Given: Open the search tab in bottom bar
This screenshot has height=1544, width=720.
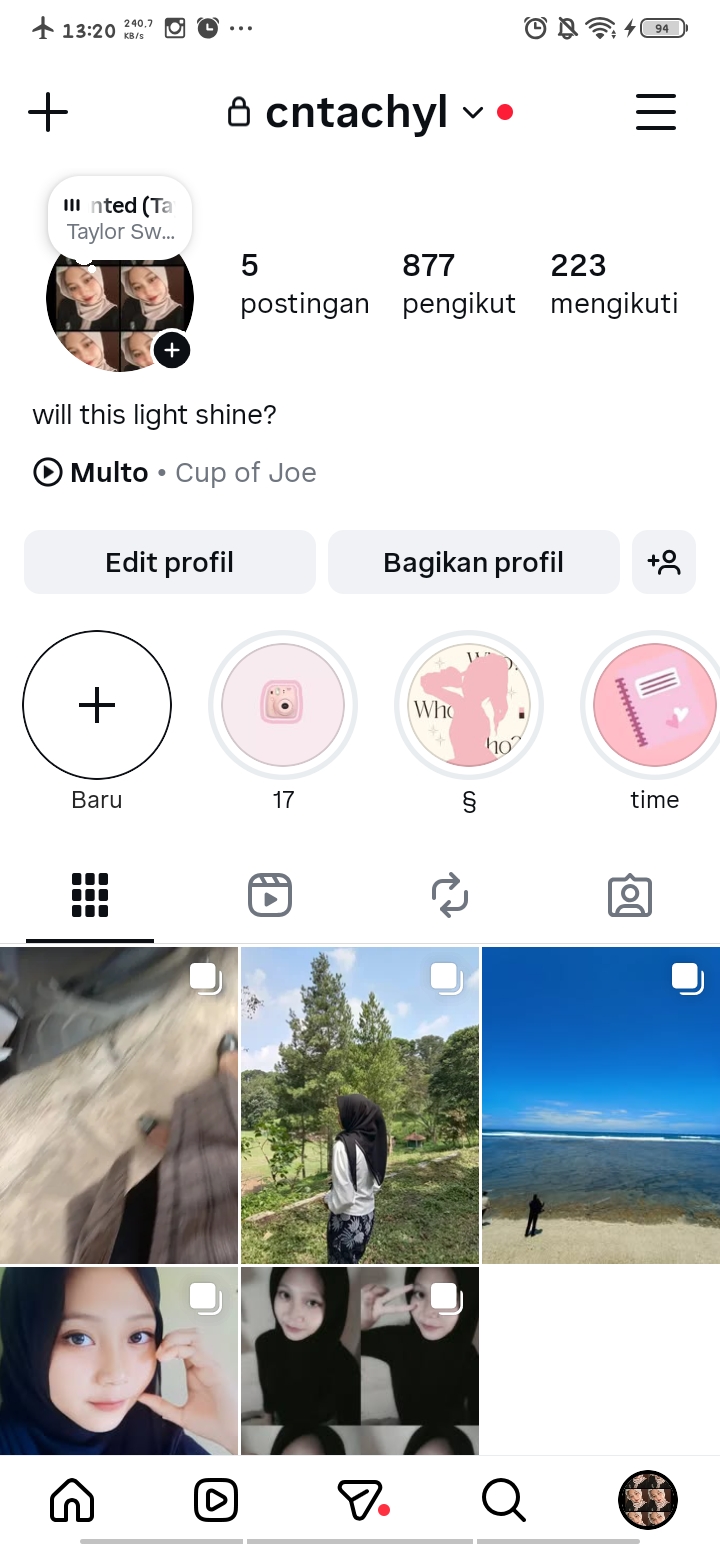Looking at the screenshot, I should 503,1500.
